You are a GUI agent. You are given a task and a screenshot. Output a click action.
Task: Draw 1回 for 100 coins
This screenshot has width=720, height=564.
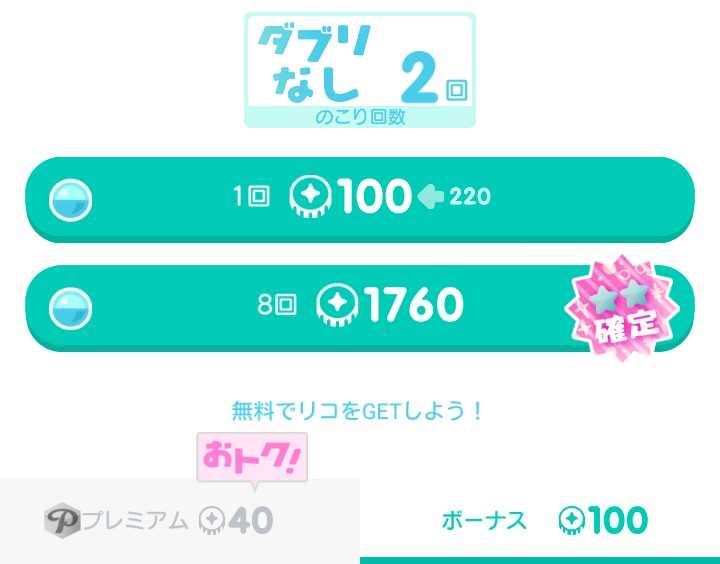(359, 198)
